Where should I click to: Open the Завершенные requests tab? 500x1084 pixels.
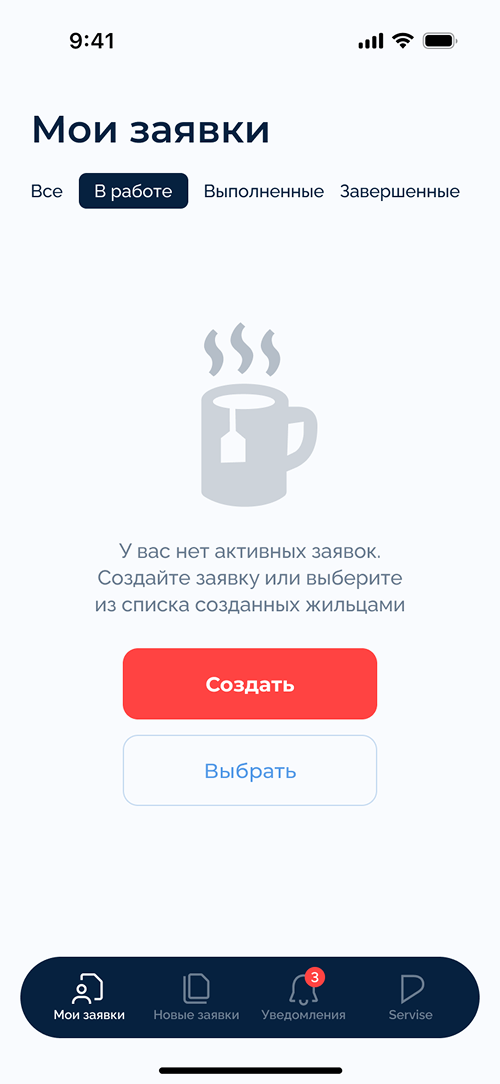tap(400, 191)
